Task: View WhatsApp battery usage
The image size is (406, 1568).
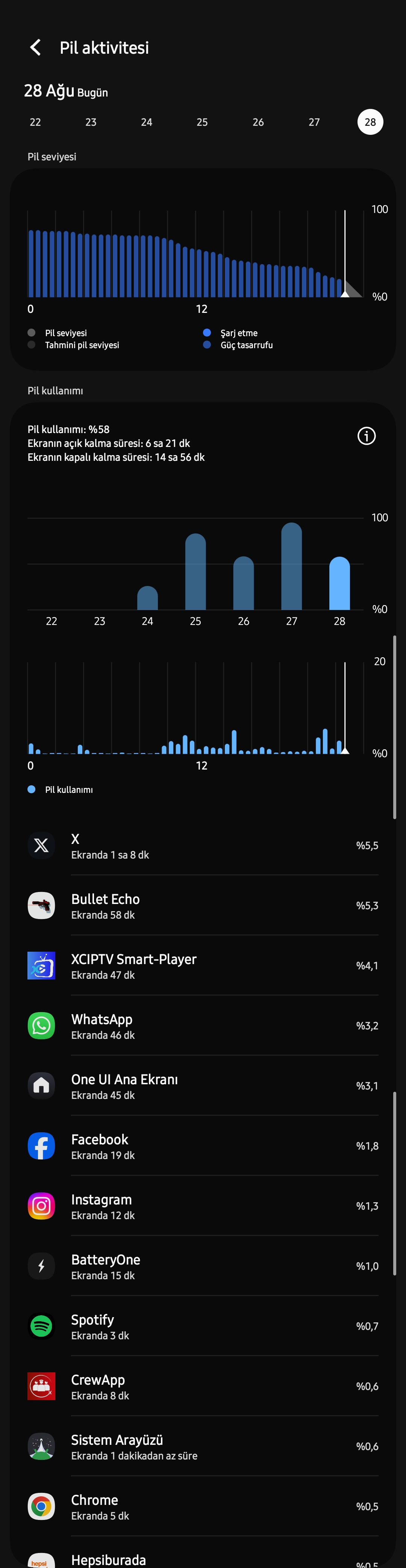Action: click(x=203, y=1026)
